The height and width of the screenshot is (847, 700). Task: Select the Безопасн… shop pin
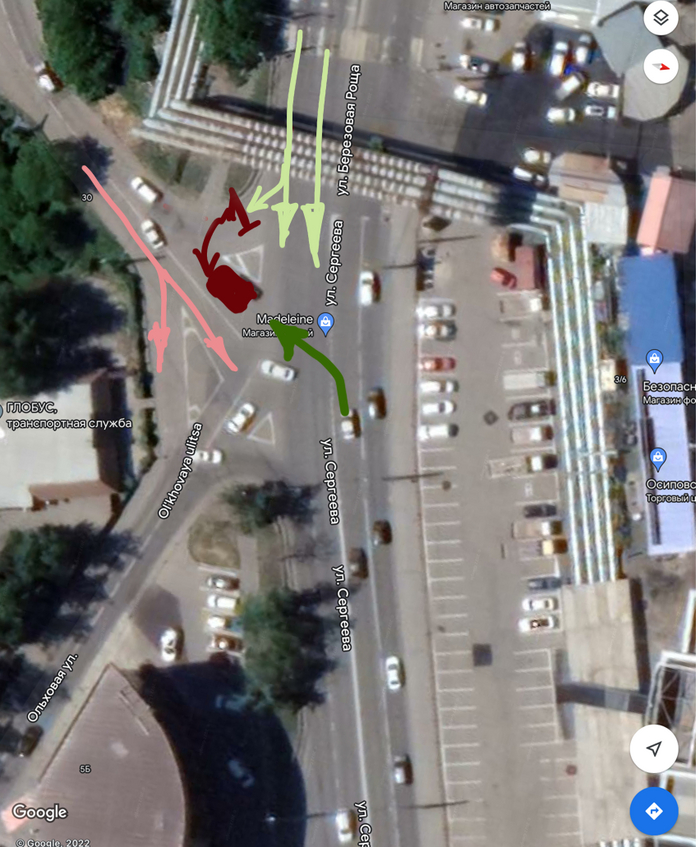[x=654, y=357]
